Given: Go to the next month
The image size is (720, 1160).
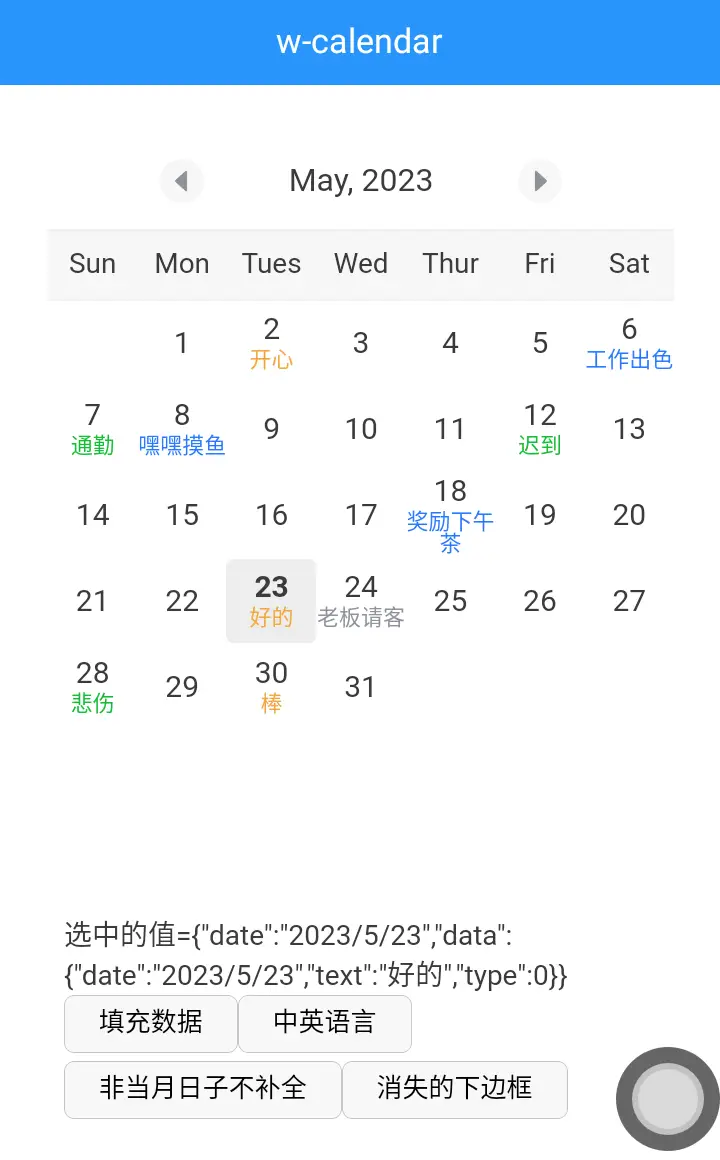Looking at the screenshot, I should (539, 181).
